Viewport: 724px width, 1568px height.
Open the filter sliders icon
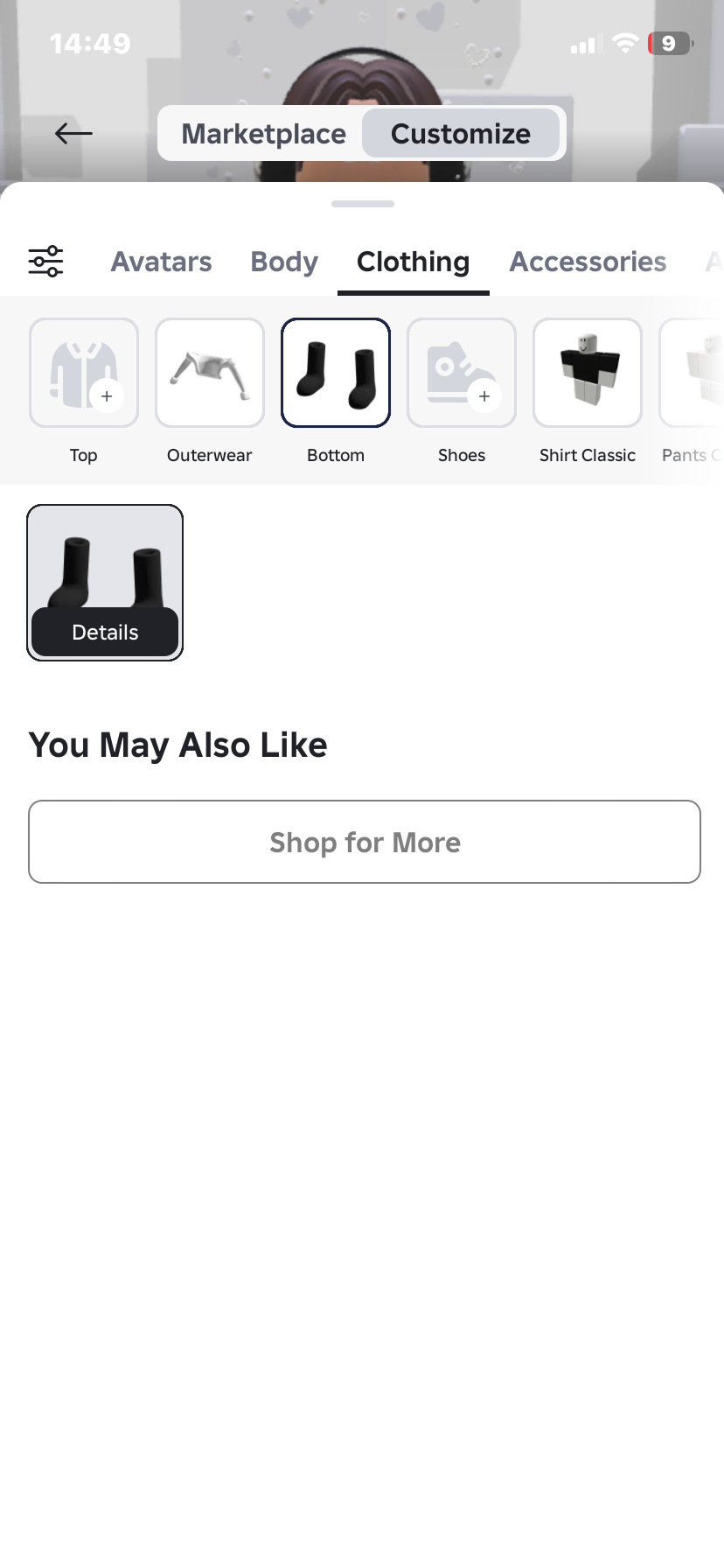point(45,262)
